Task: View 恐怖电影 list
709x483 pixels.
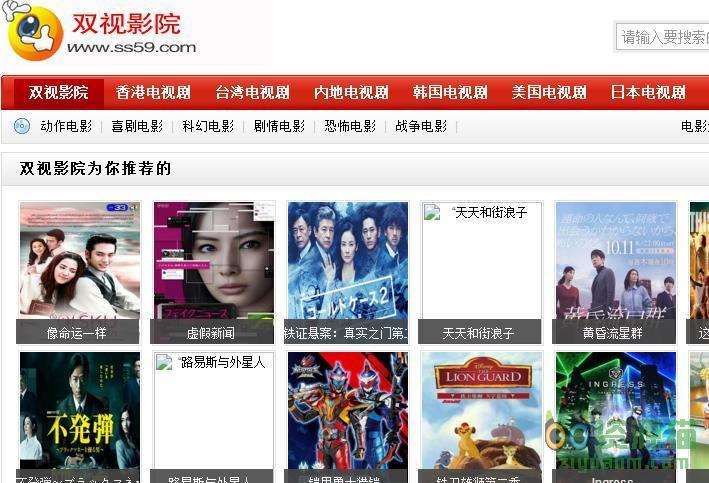Action: click(350, 127)
